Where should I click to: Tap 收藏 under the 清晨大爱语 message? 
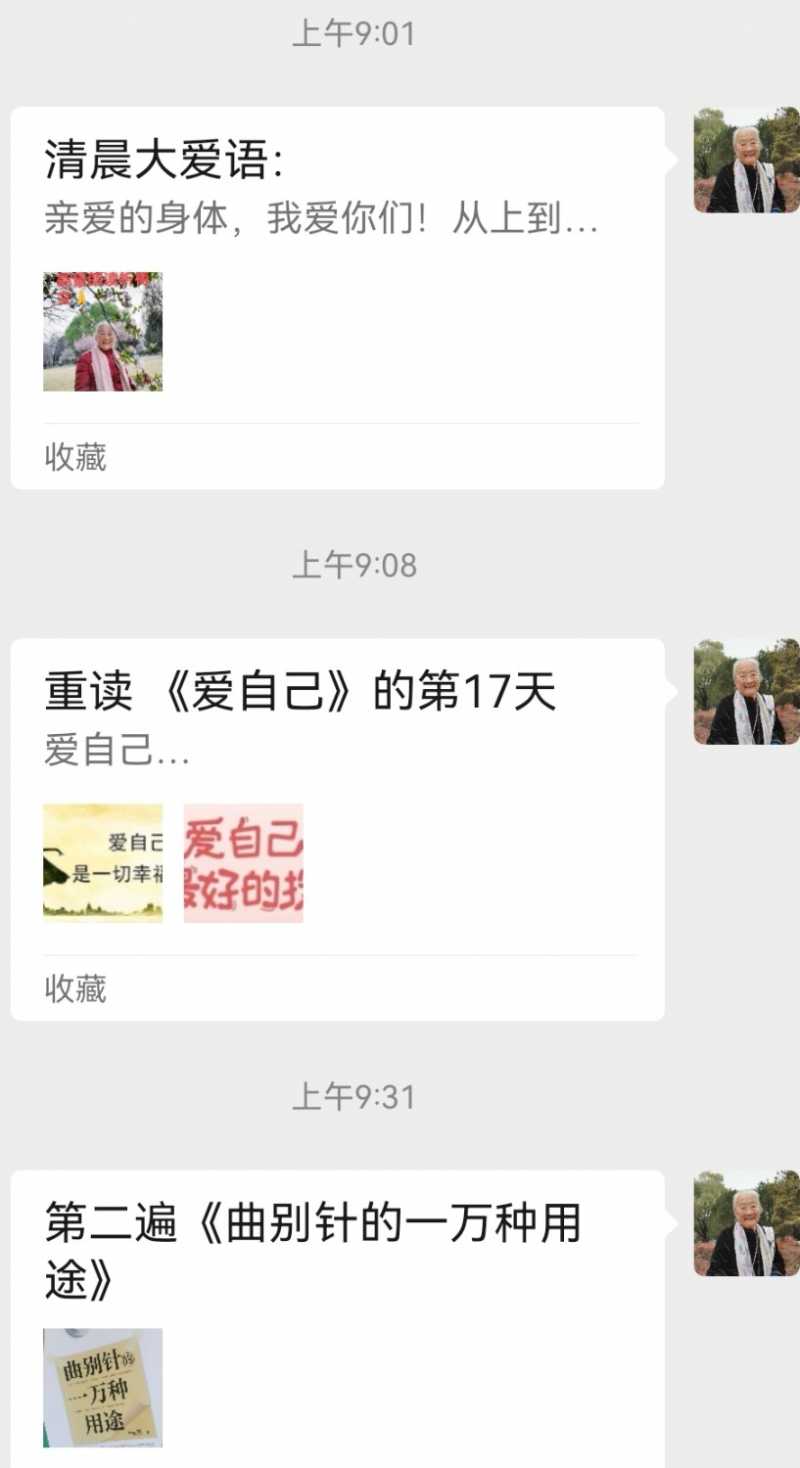click(x=73, y=458)
